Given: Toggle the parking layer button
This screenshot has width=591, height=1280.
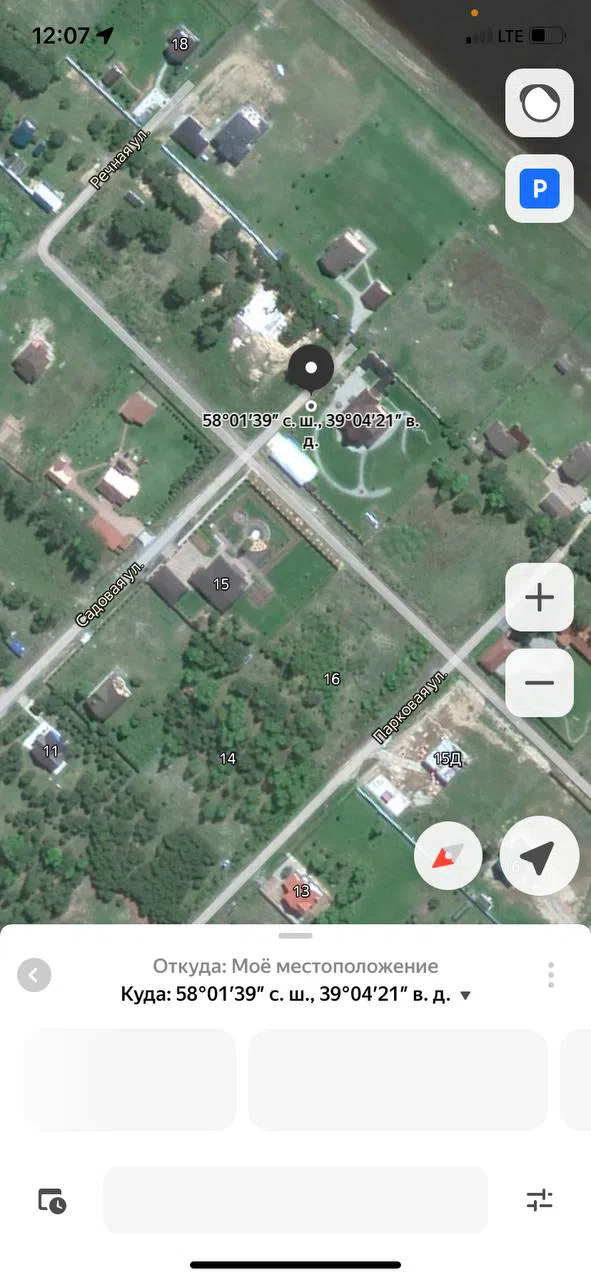Looking at the screenshot, I should (x=539, y=188).
